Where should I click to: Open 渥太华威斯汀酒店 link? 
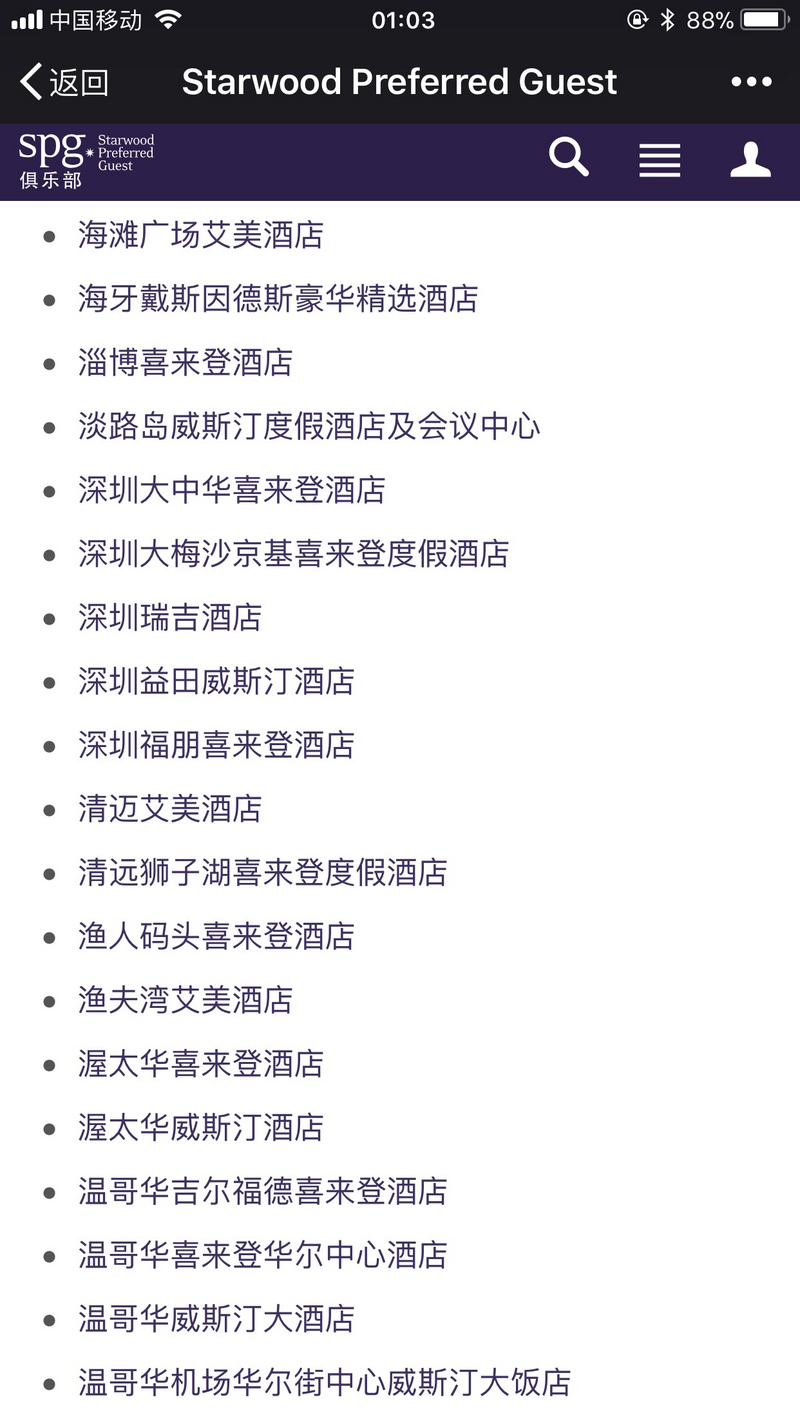pyautogui.click(x=201, y=1128)
